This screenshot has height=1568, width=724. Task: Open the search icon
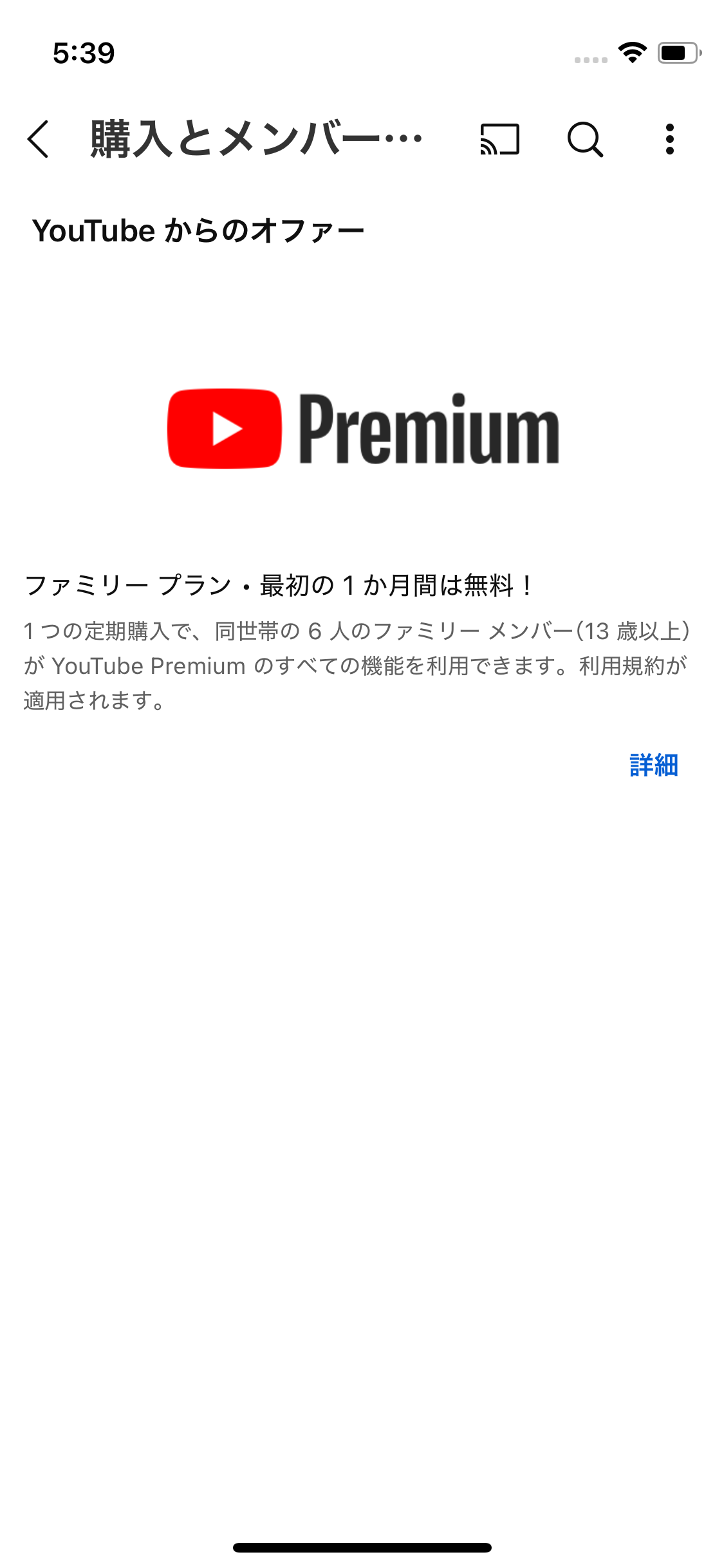coord(584,139)
